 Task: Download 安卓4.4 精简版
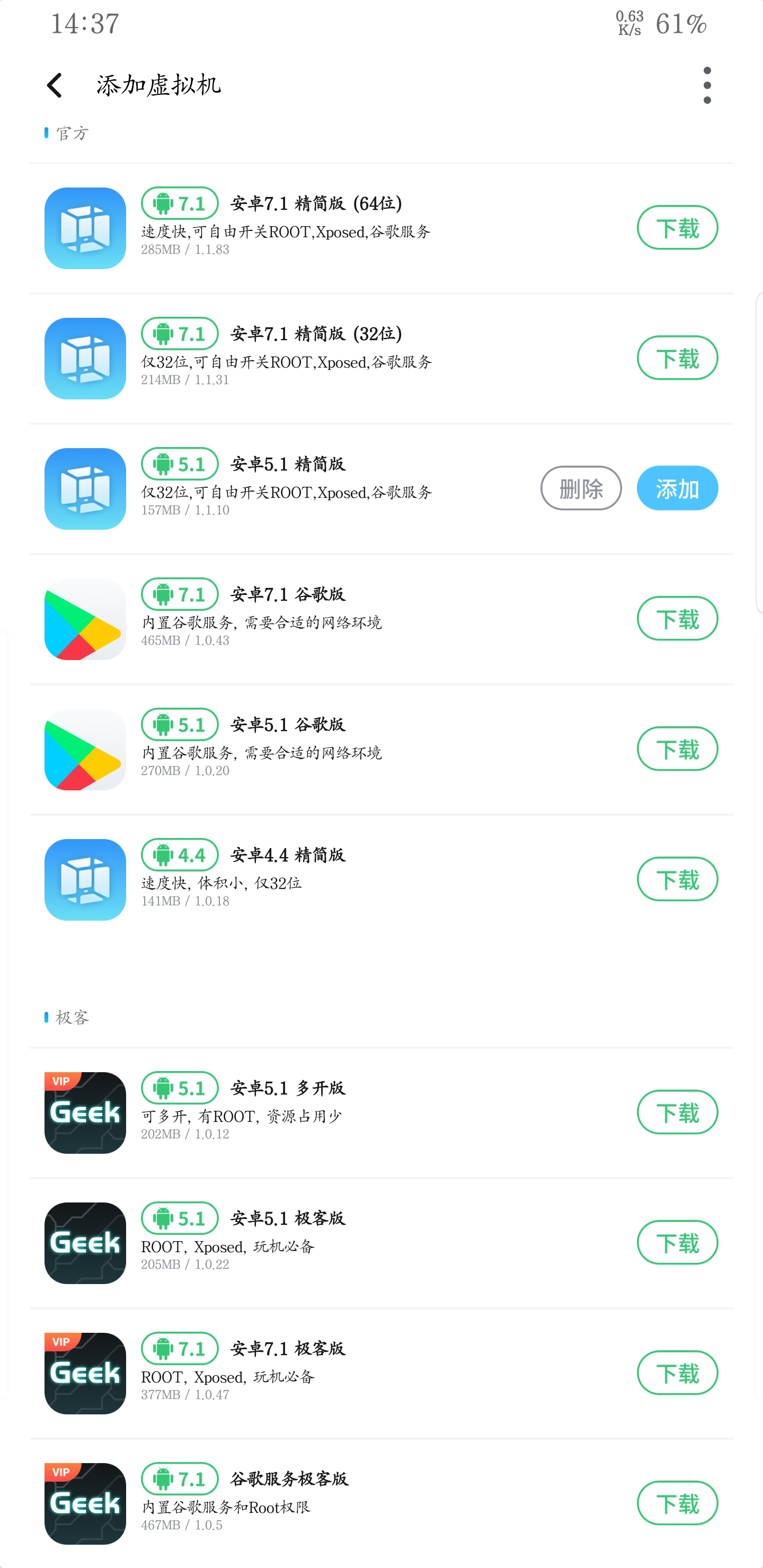coord(677,879)
